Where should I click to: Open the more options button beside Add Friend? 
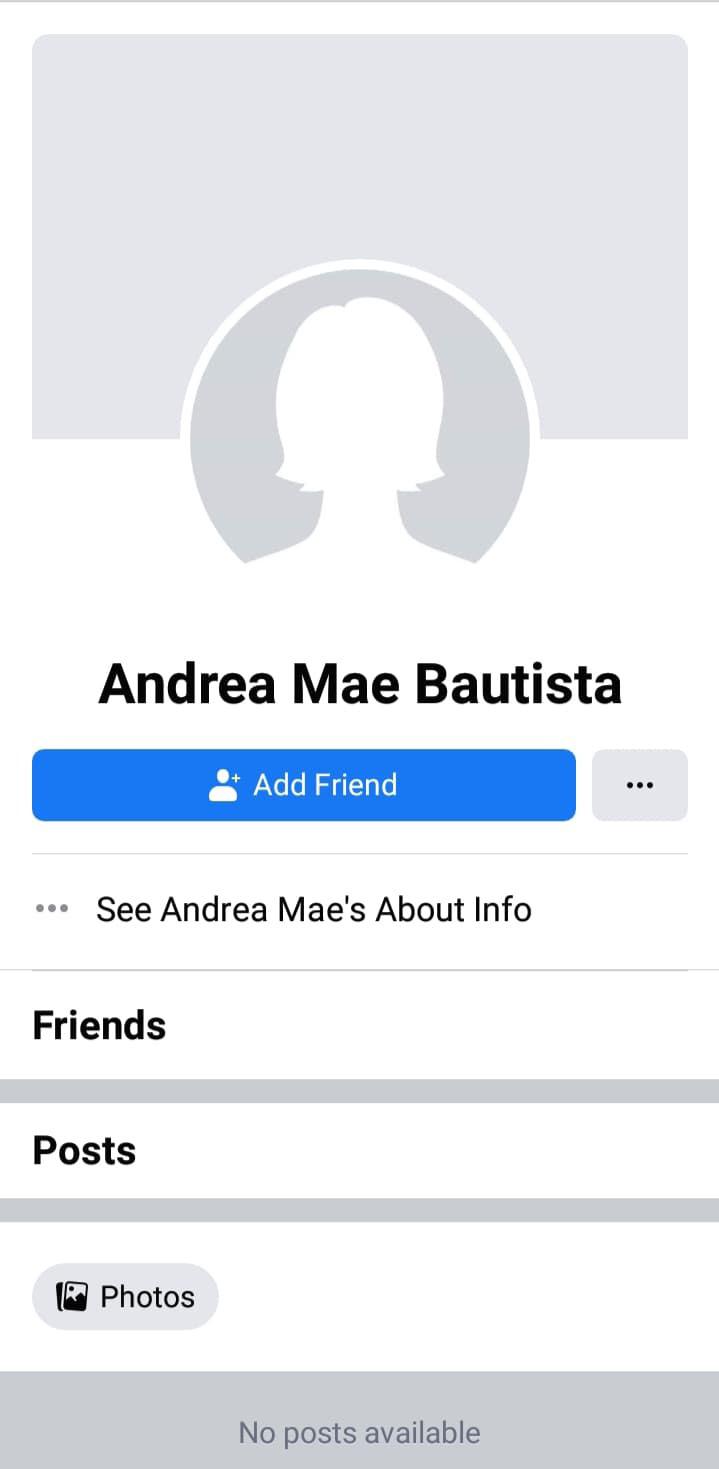[639, 785]
